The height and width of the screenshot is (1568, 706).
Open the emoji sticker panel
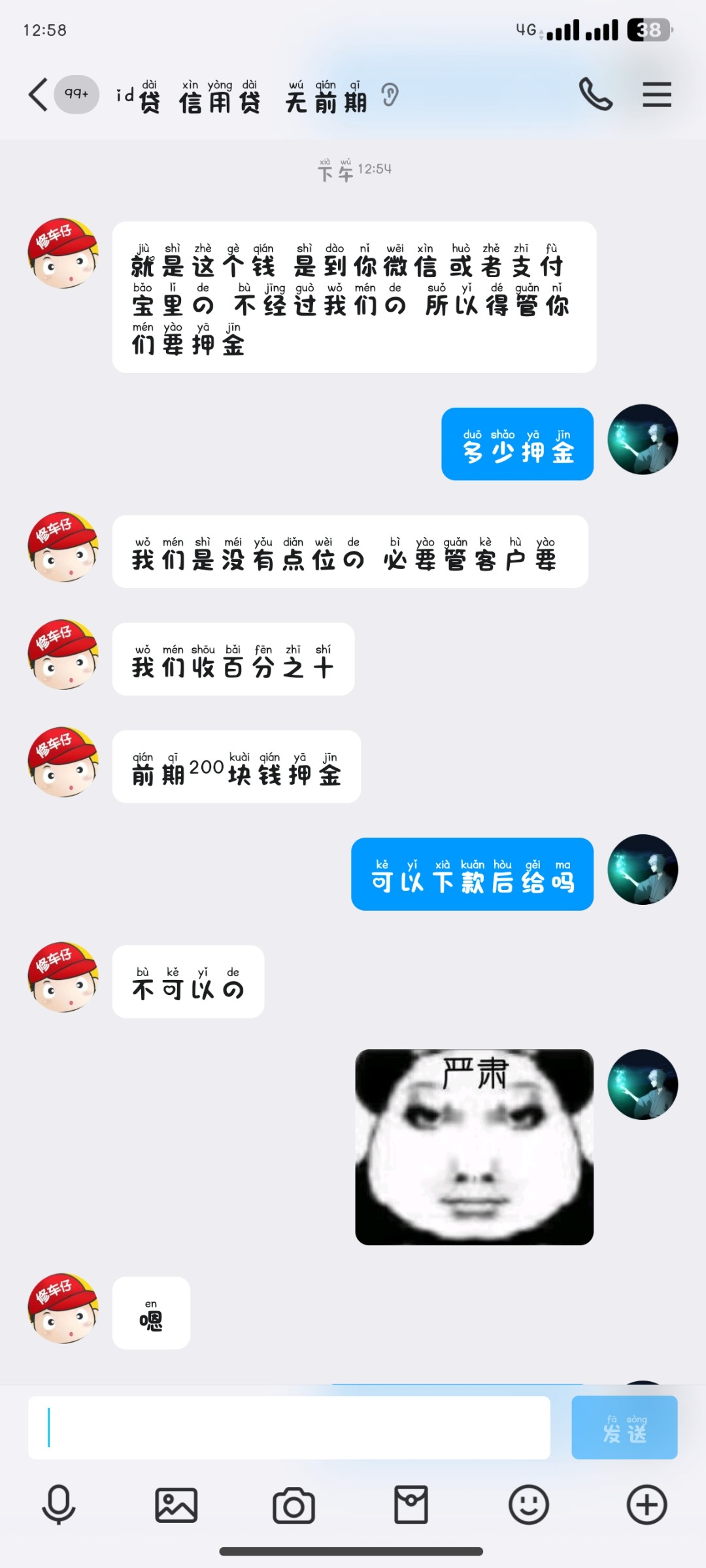(x=528, y=1505)
